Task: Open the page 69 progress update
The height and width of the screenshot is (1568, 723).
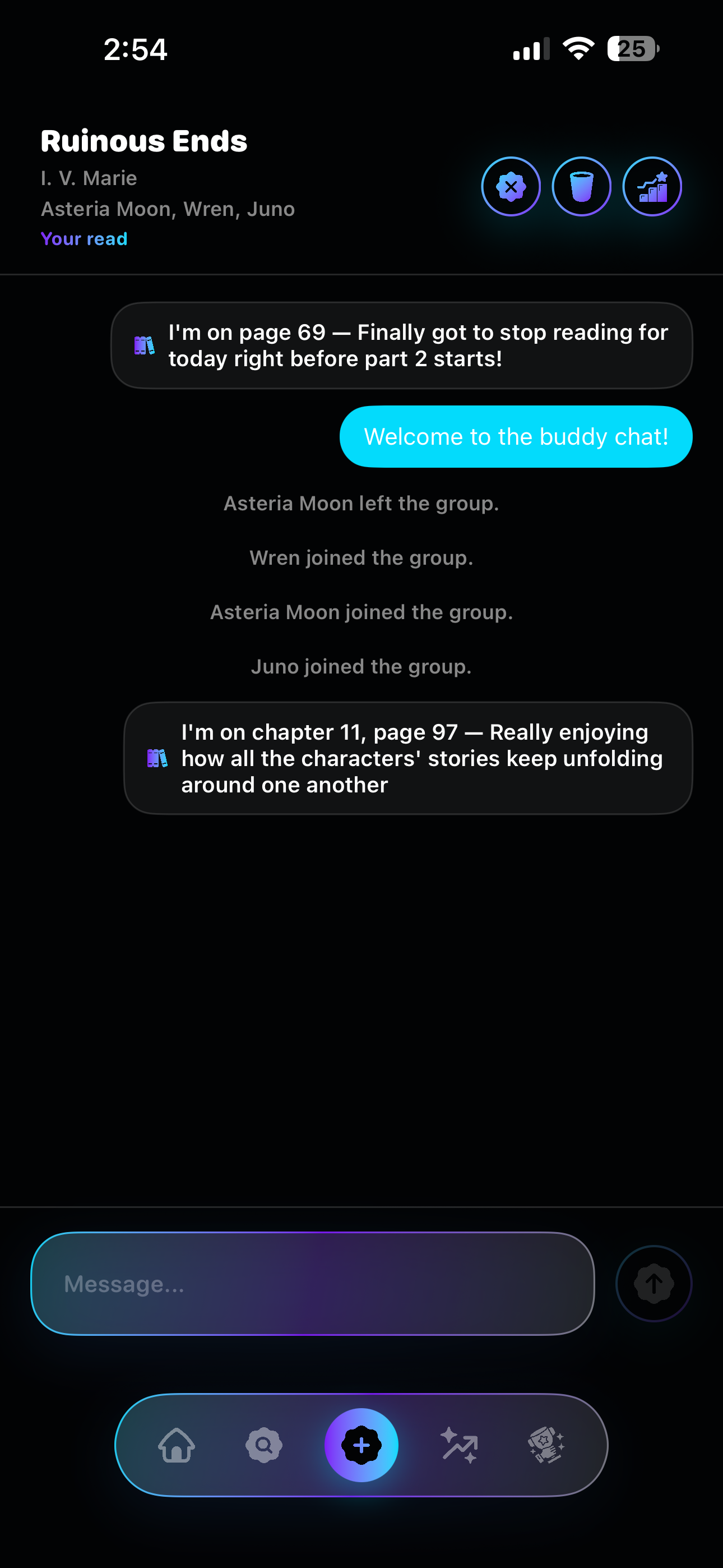Action: 402,345
